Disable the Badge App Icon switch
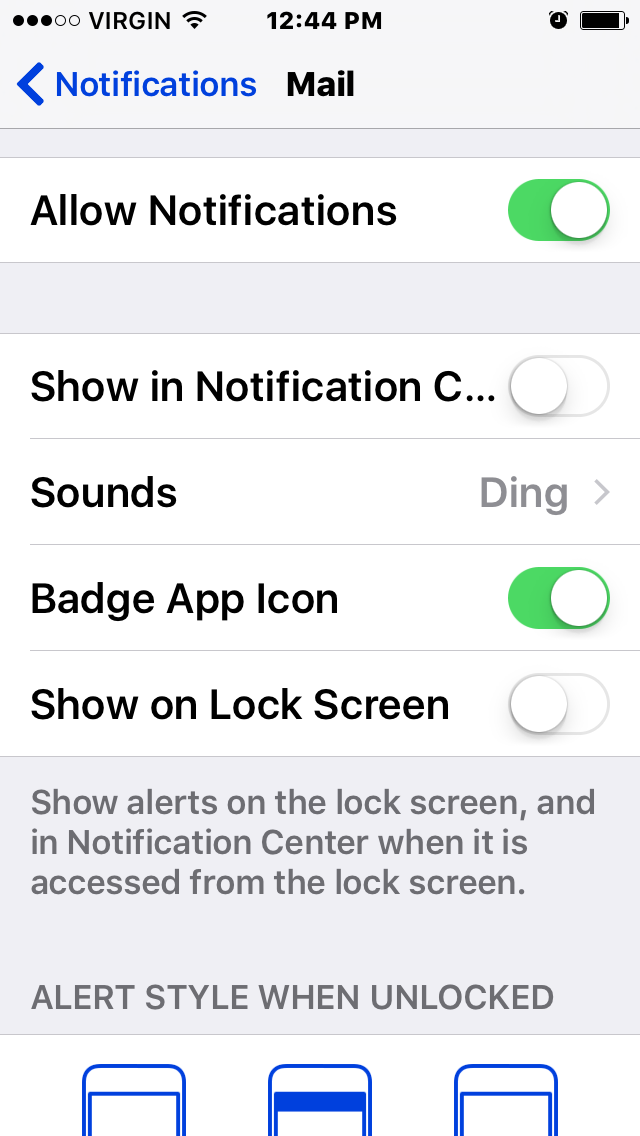This screenshot has height=1136, width=640. (x=558, y=598)
